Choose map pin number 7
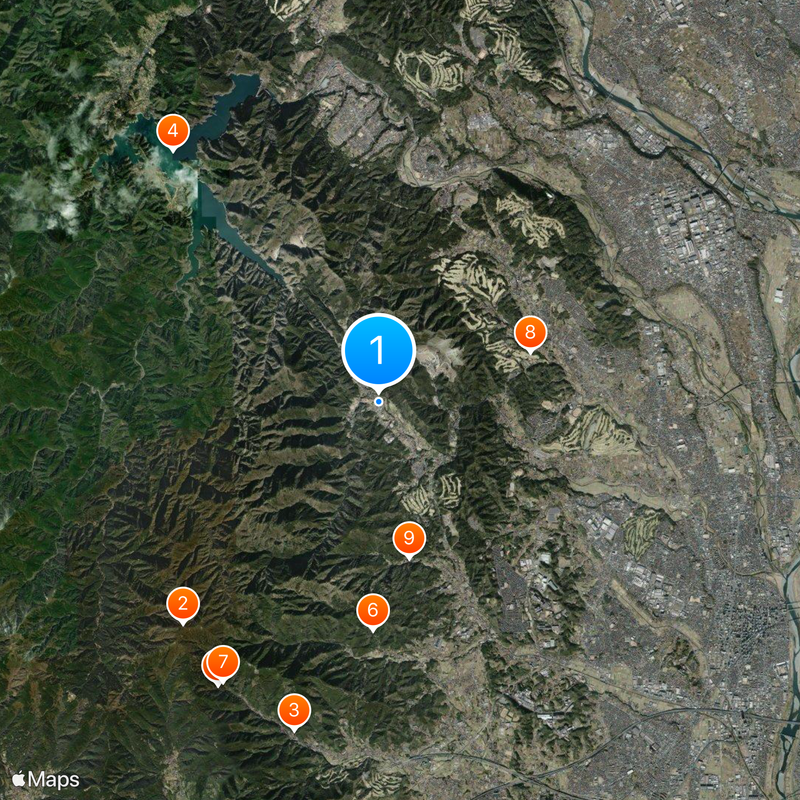Image resolution: width=800 pixels, height=800 pixels. coord(225,661)
